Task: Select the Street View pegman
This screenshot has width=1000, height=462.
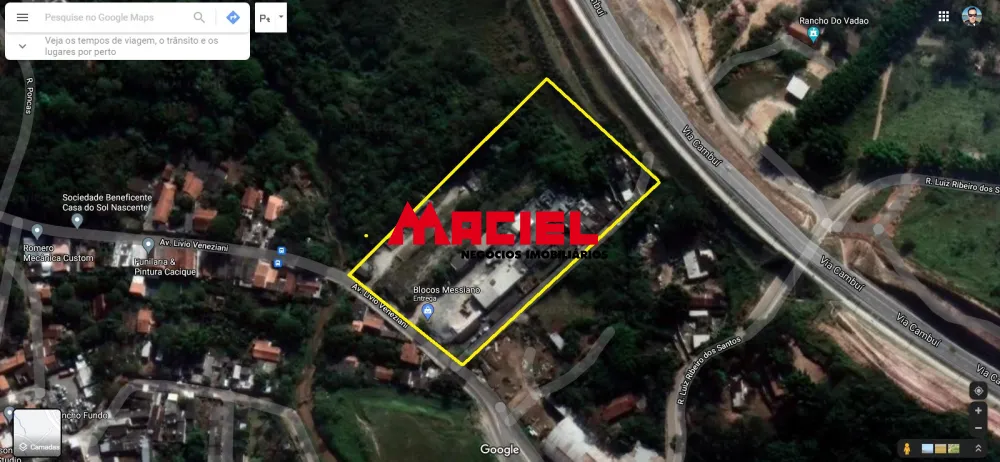Action: (x=908, y=448)
